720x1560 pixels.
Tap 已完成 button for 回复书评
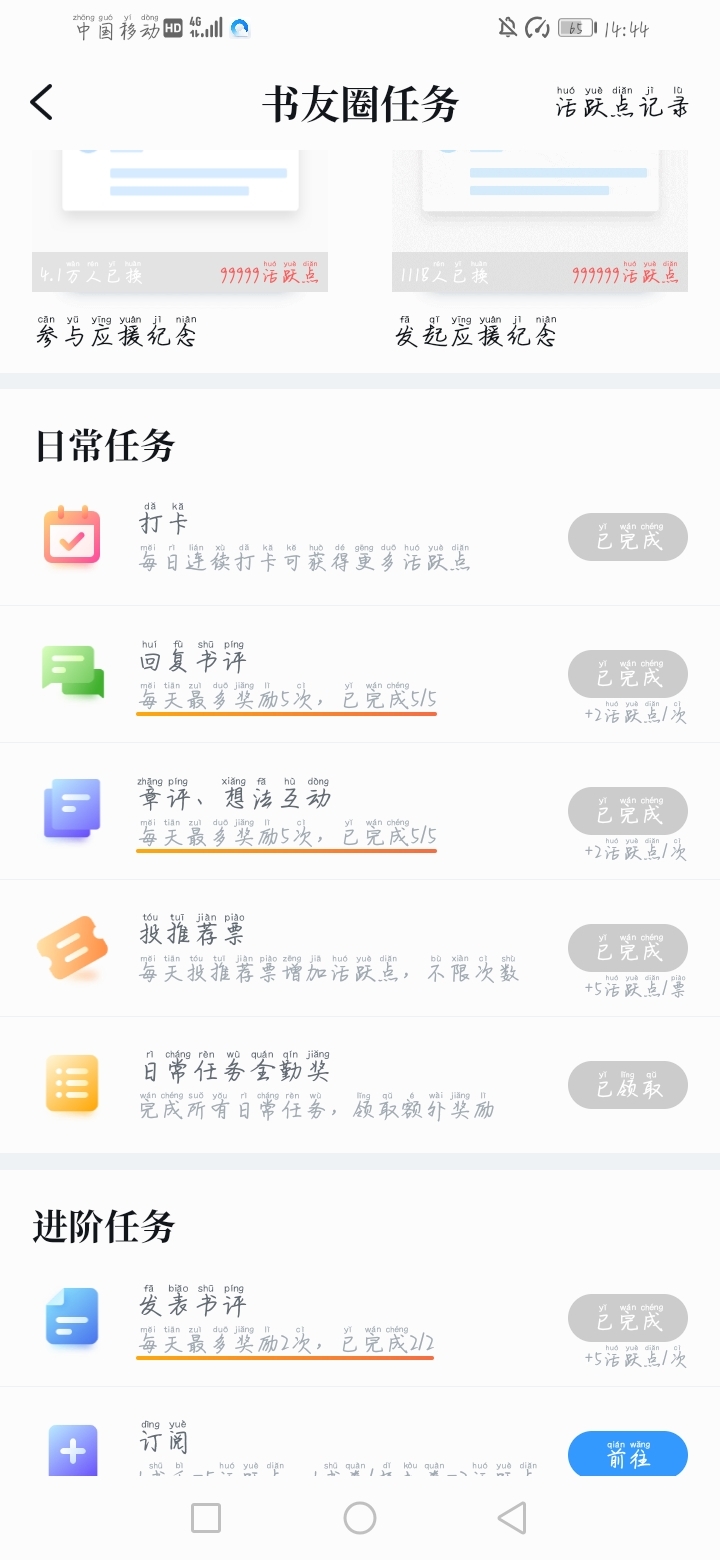[x=628, y=674]
